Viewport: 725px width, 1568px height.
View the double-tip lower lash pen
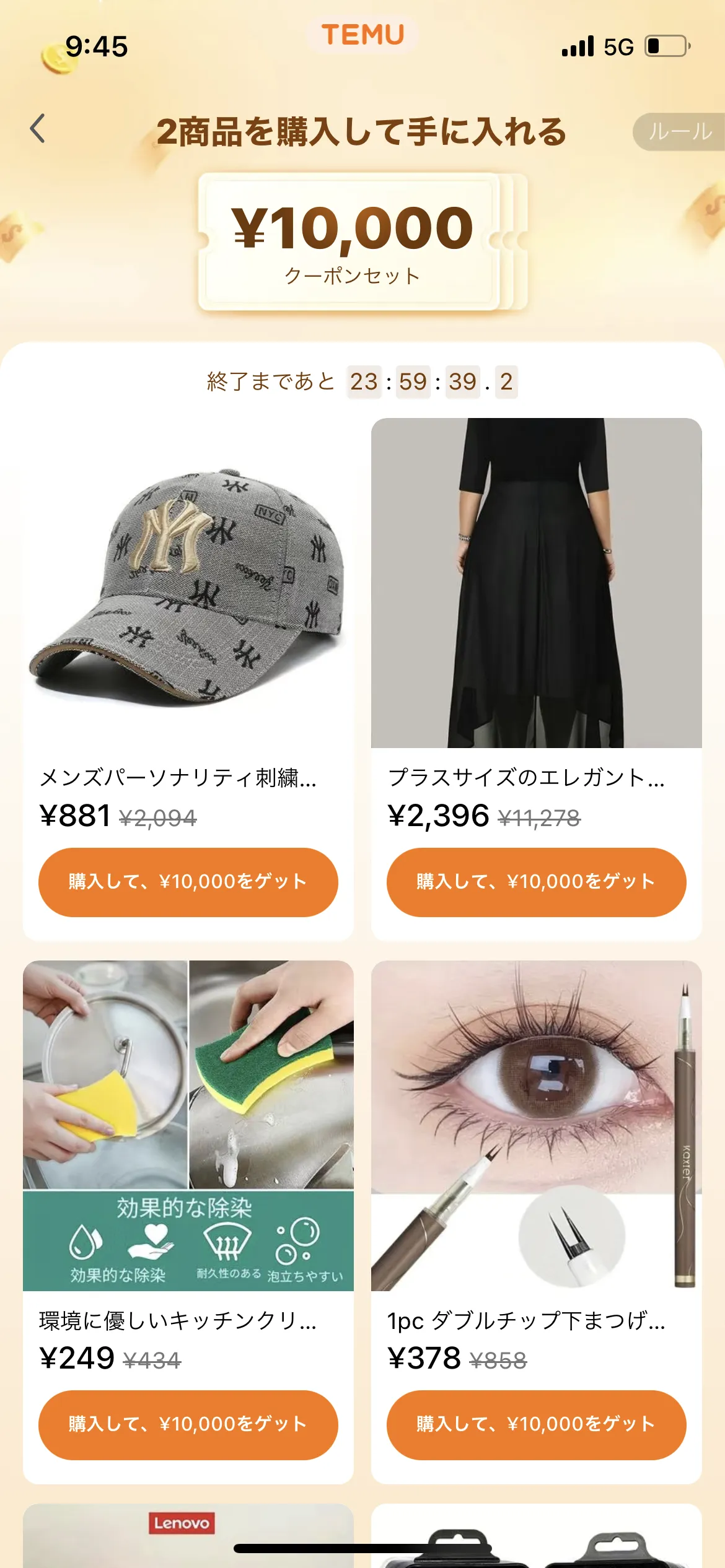tap(536, 1125)
